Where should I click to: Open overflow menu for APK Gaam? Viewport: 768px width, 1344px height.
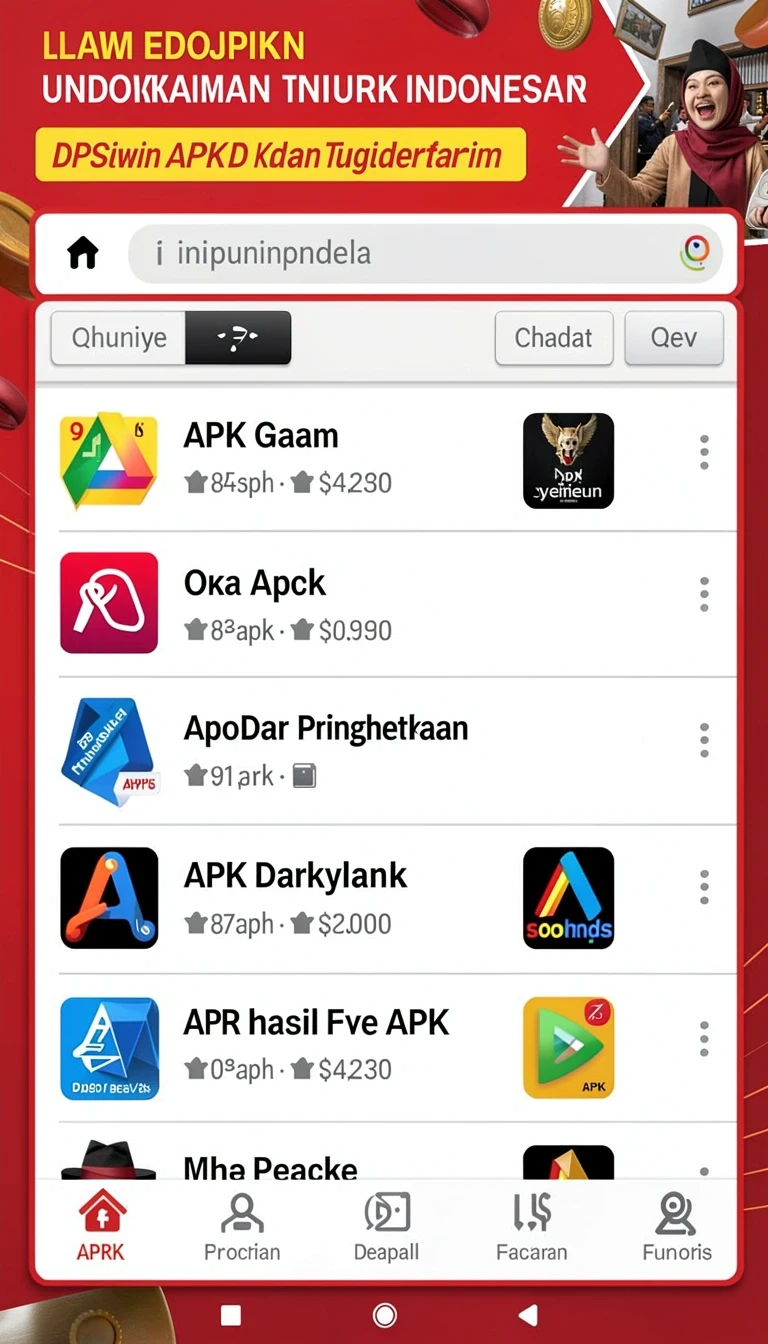tap(704, 453)
